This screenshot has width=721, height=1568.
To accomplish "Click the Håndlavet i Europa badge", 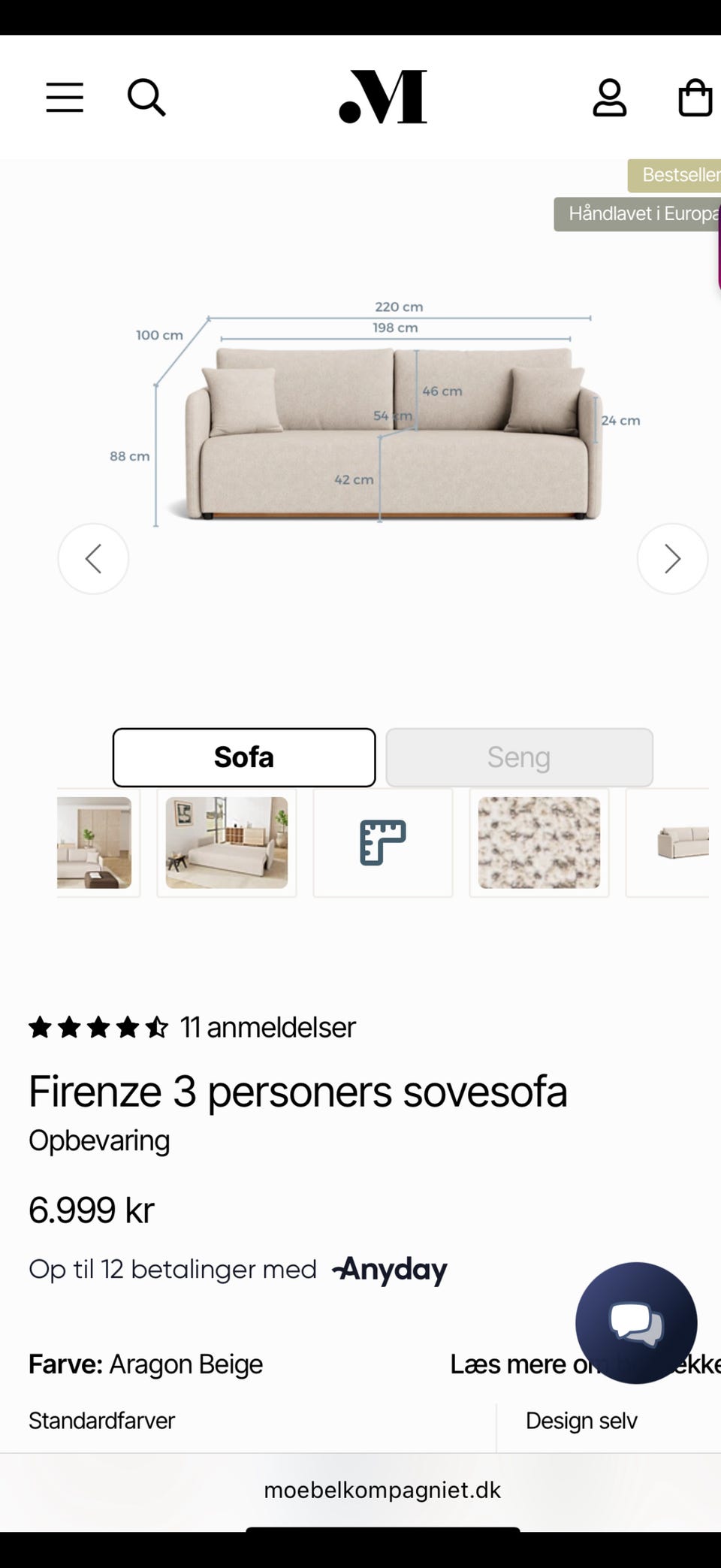I will pos(642,213).
